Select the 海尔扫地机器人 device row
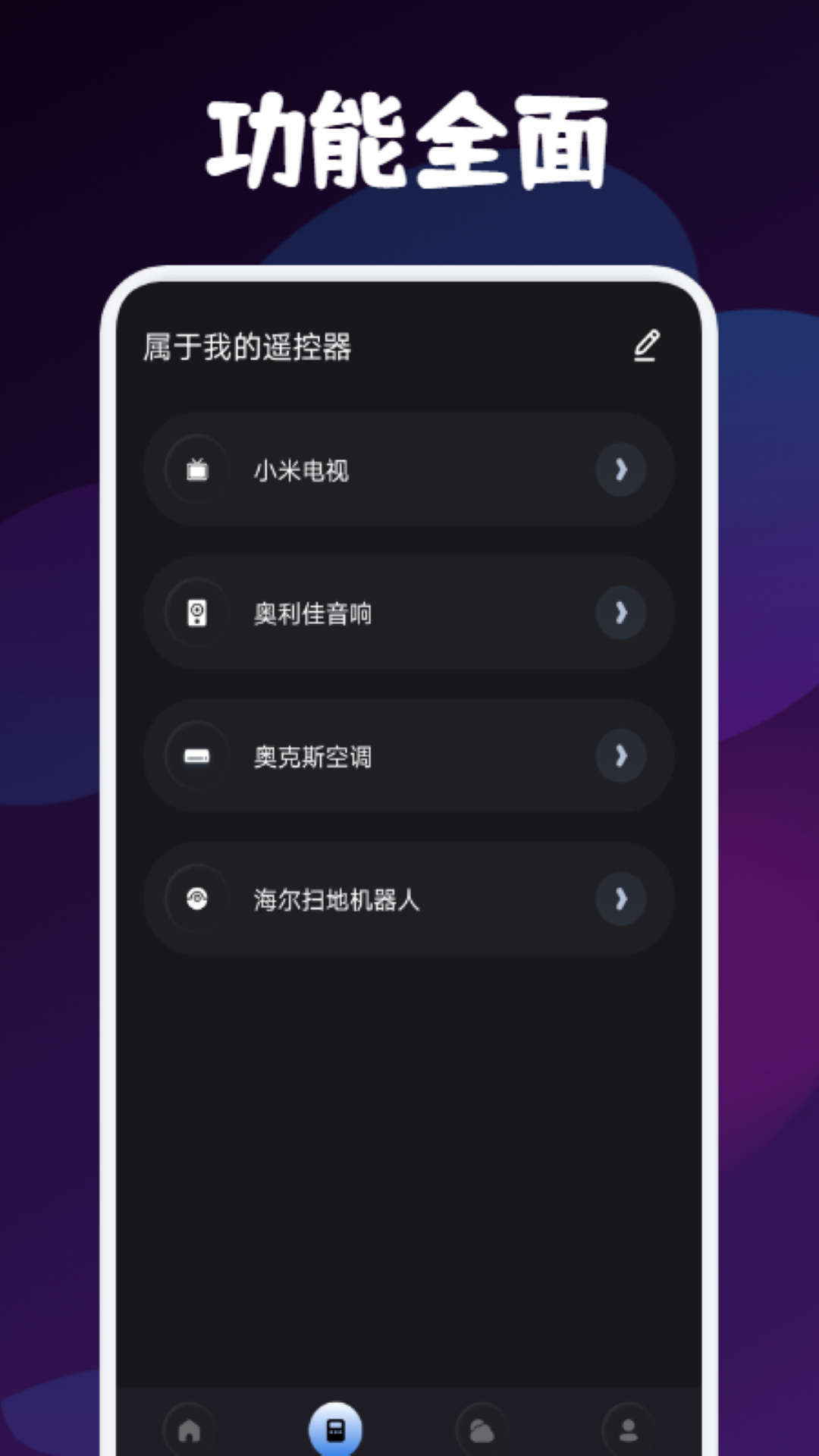This screenshot has height=1456, width=819. pyautogui.click(x=409, y=899)
